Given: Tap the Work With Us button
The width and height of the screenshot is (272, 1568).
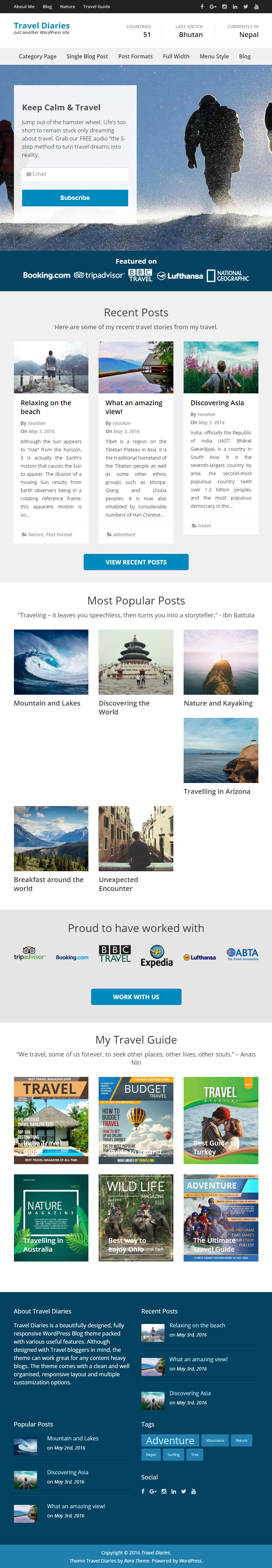Looking at the screenshot, I should tap(136, 996).
